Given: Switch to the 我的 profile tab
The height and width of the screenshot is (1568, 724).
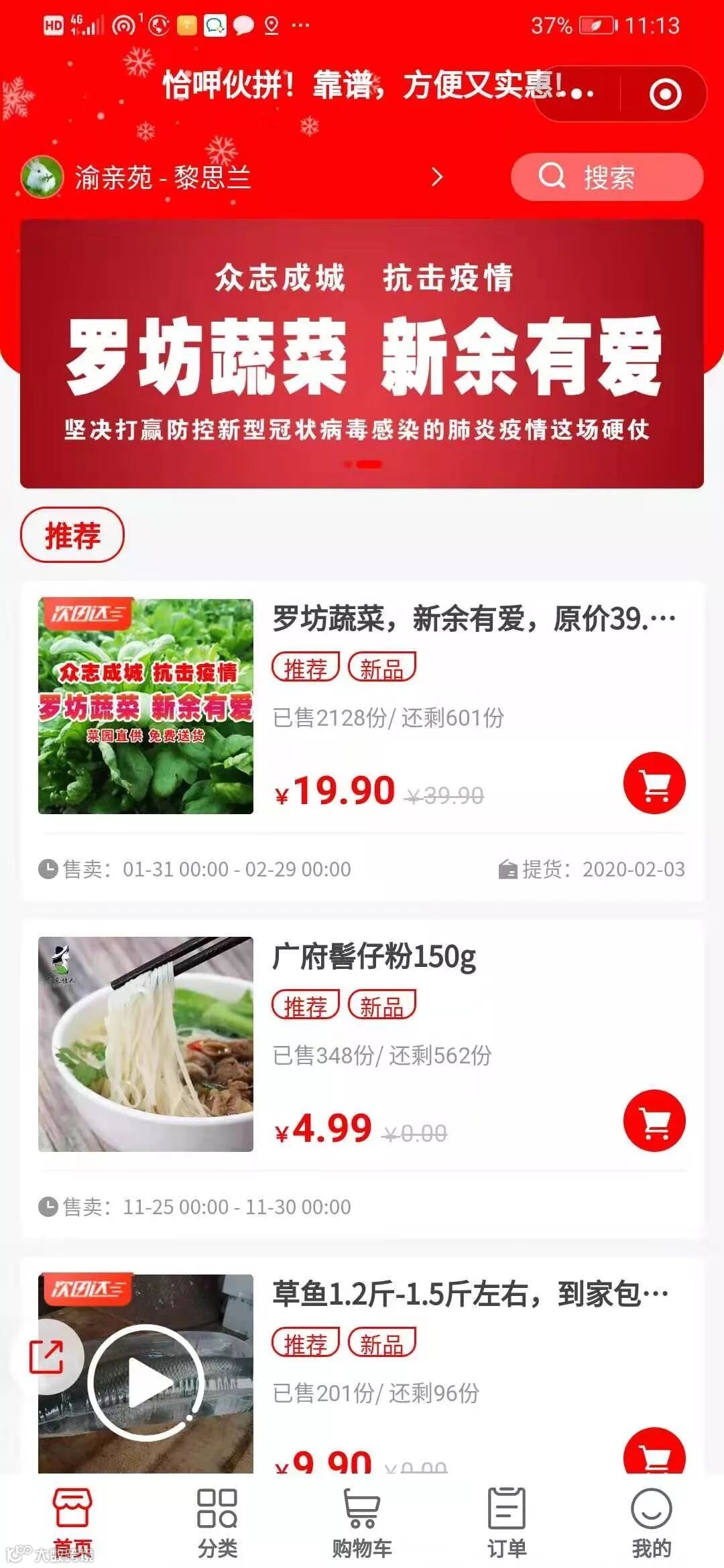Looking at the screenshot, I should pos(651,1520).
